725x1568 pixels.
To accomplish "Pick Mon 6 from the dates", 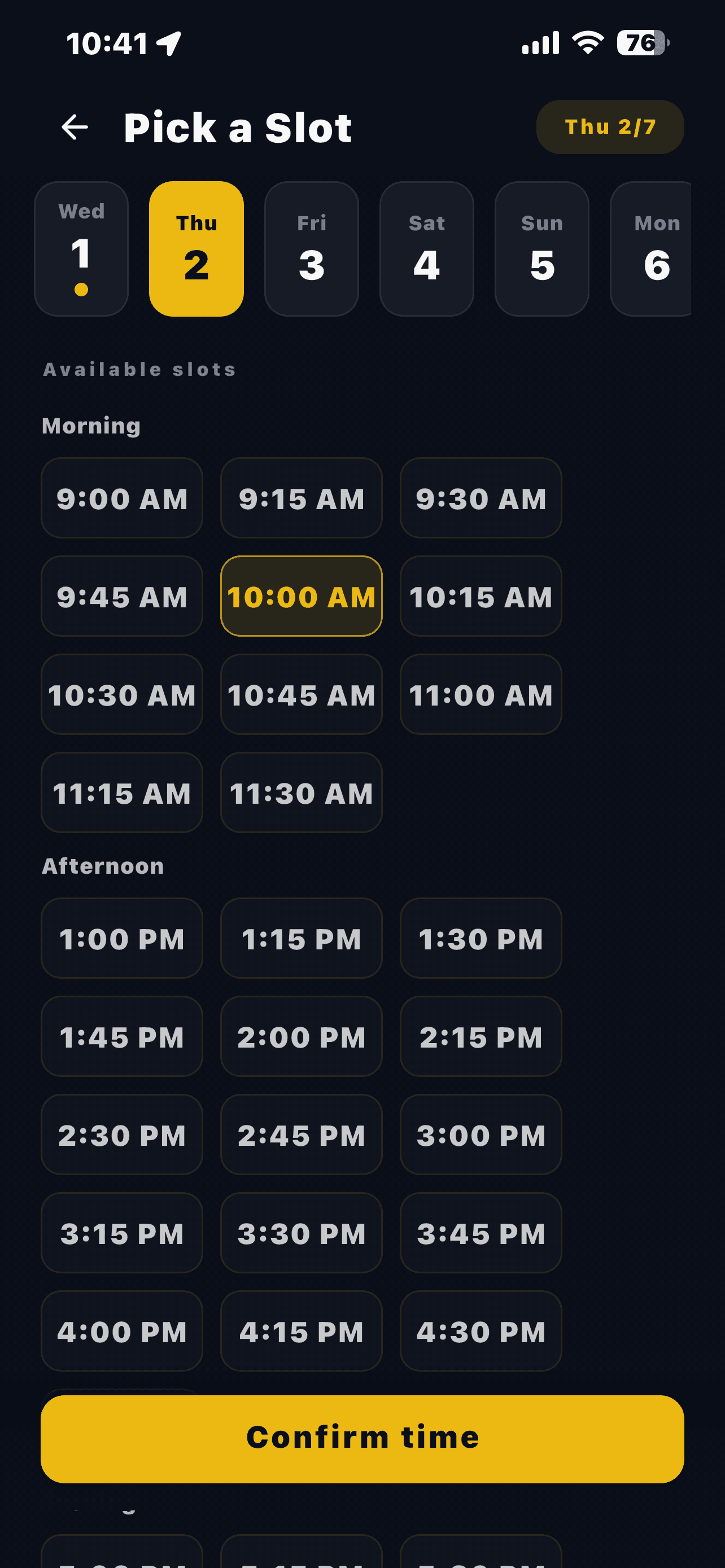I will pyautogui.click(x=650, y=249).
